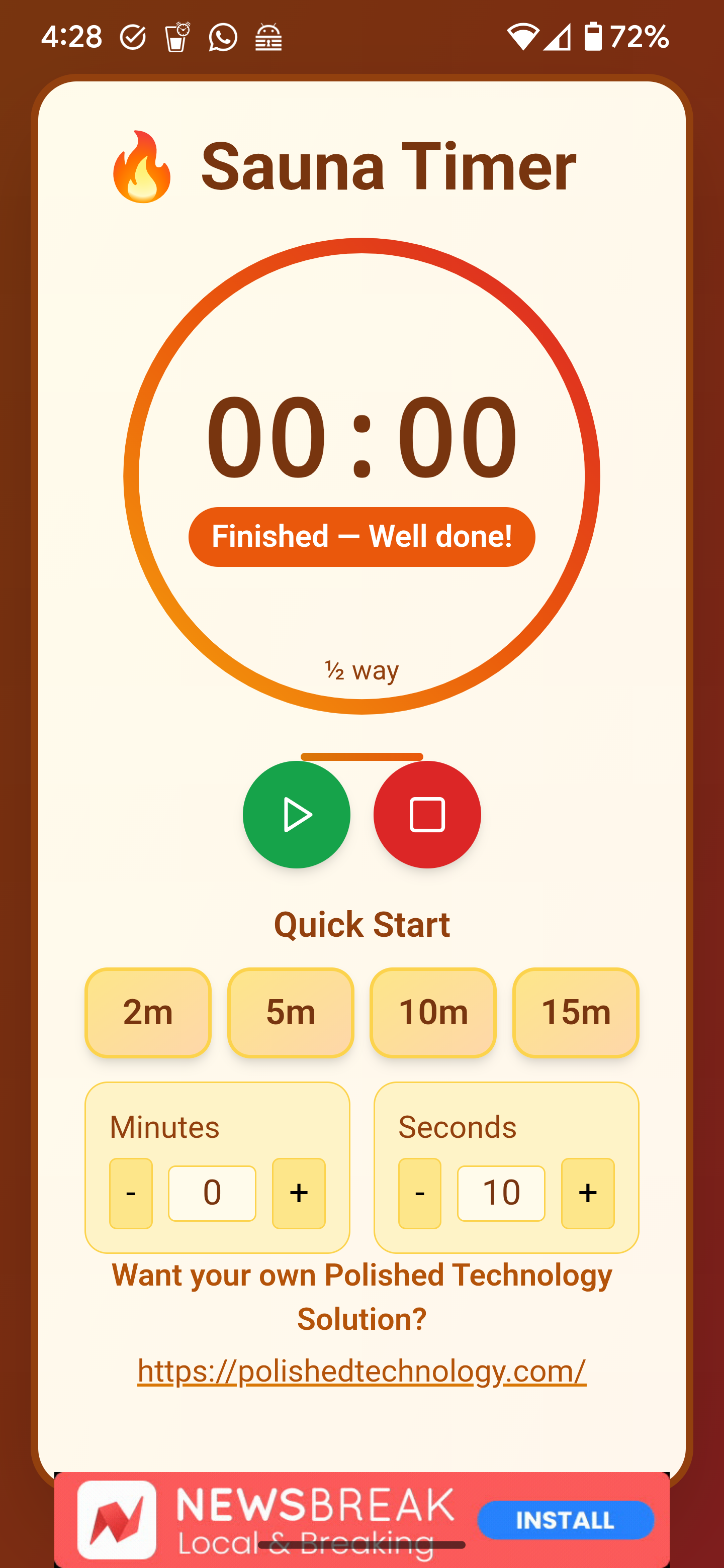Screen dimensions: 724x1568
Task: Install the NewsBreak app from the banner
Action: 566,1520
